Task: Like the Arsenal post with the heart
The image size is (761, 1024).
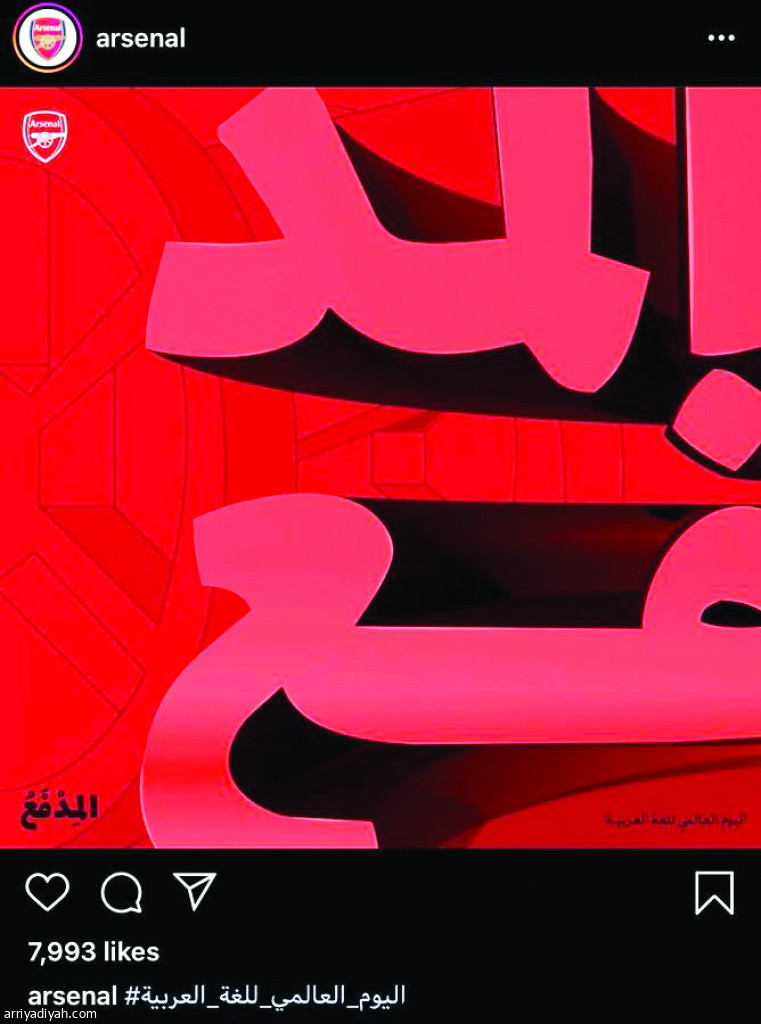Action: 47,892
